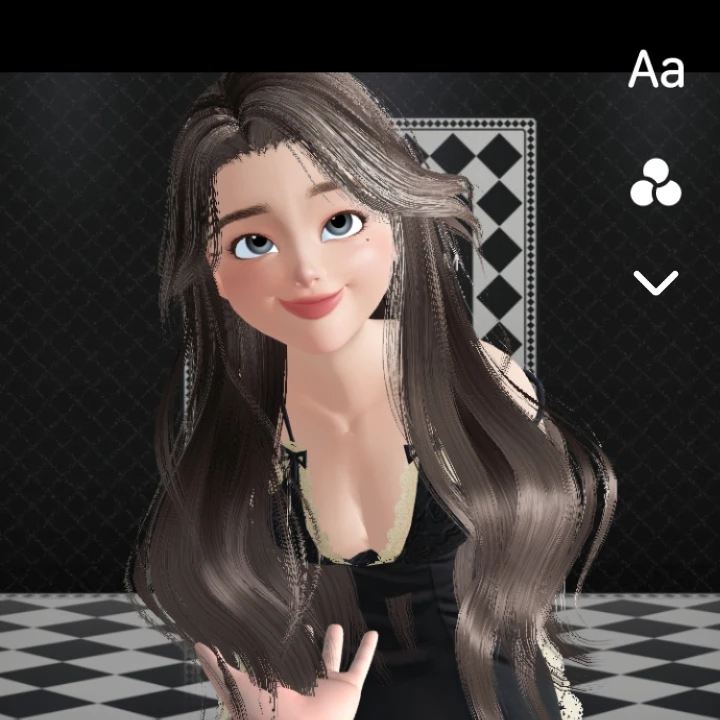Image resolution: width=720 pixels, height=720 pixels.
Task: Open the Aa text tool
Action: pyautogui.click(x=656, y=69)
